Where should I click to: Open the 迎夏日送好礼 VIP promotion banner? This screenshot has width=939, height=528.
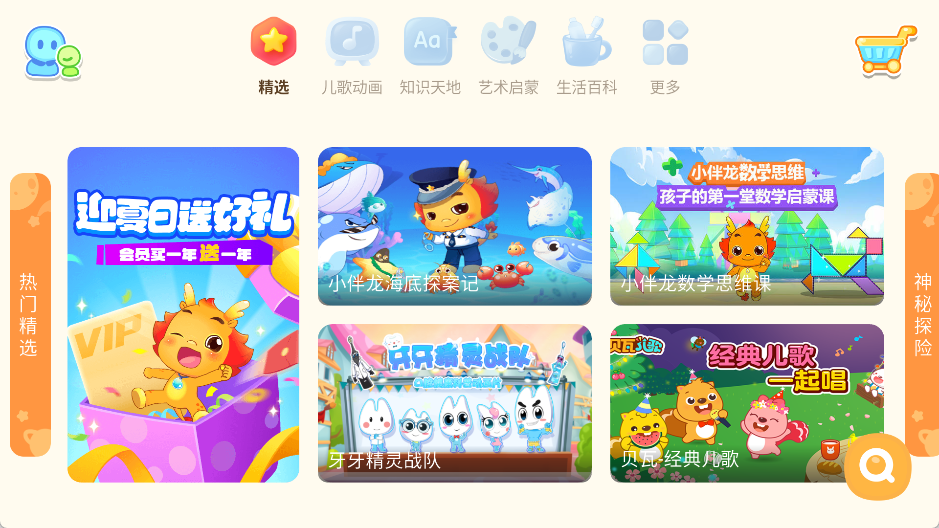tap(183, 314)
